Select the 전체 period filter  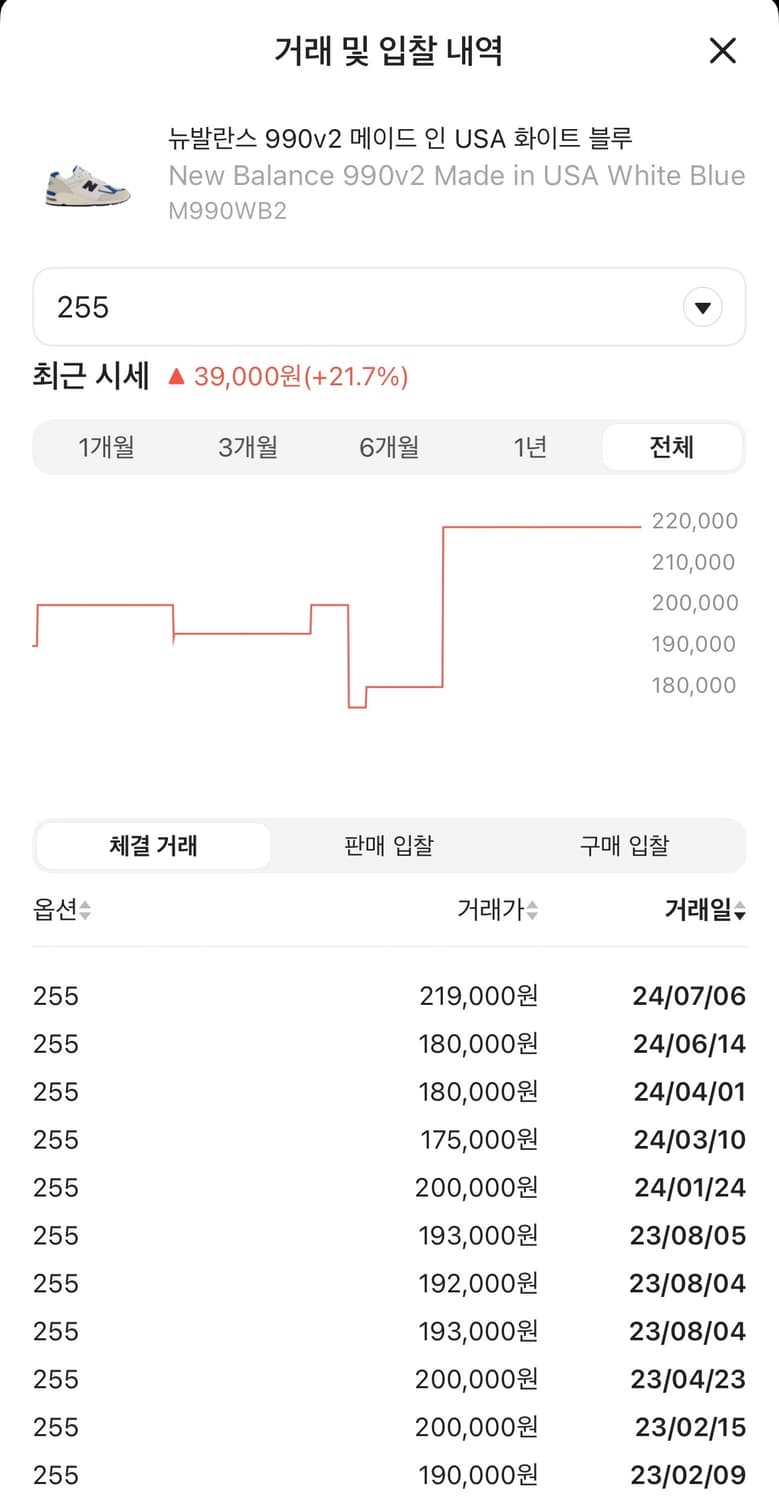click(x=672, y=447)
